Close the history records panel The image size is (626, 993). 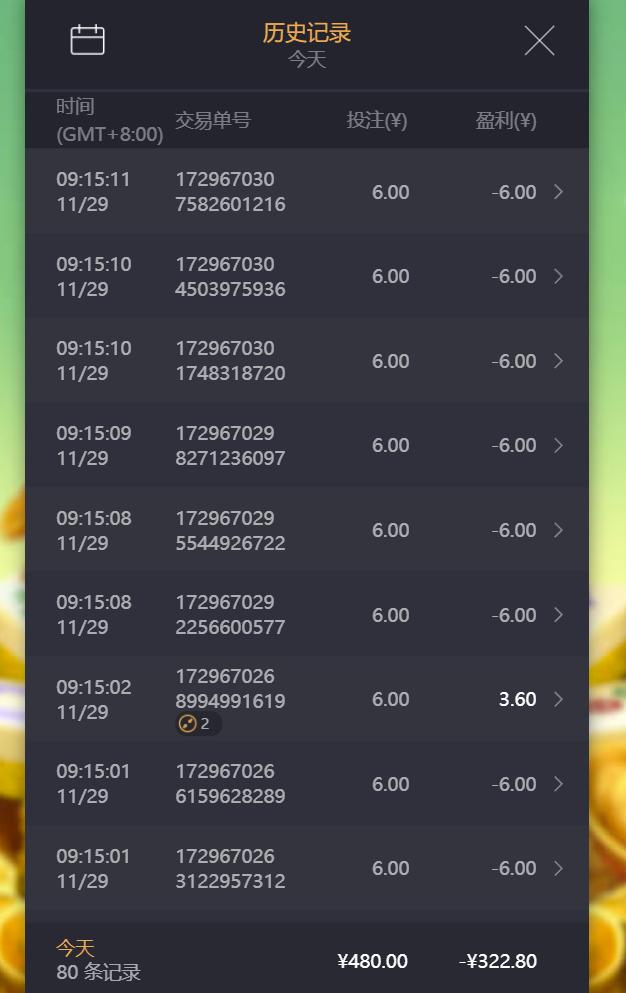pos(539,41)
